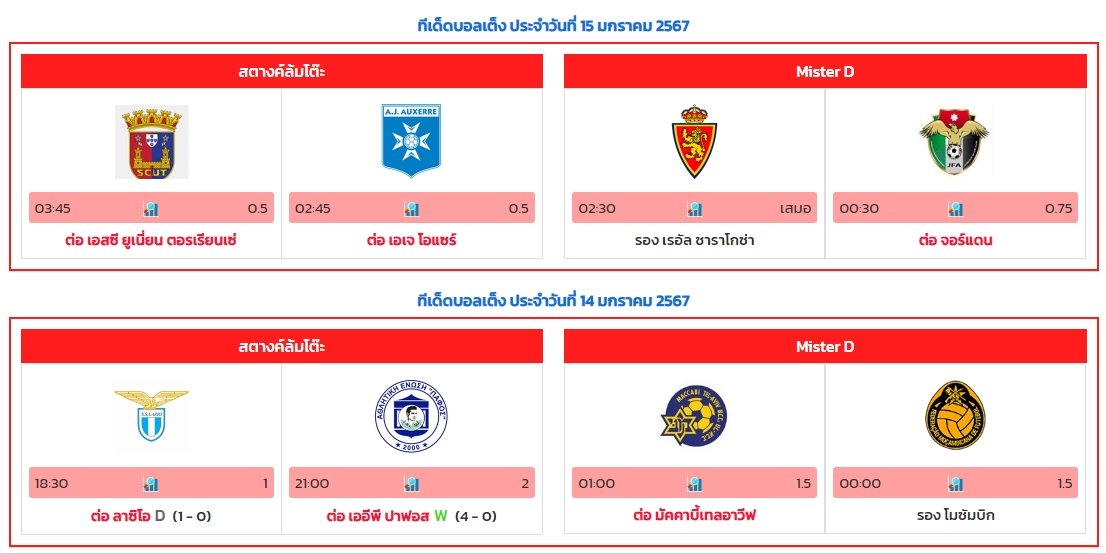The image size is (1106, 553).
Task: Open stats icon for Real Zaragoza match
Action: point(694,209)
